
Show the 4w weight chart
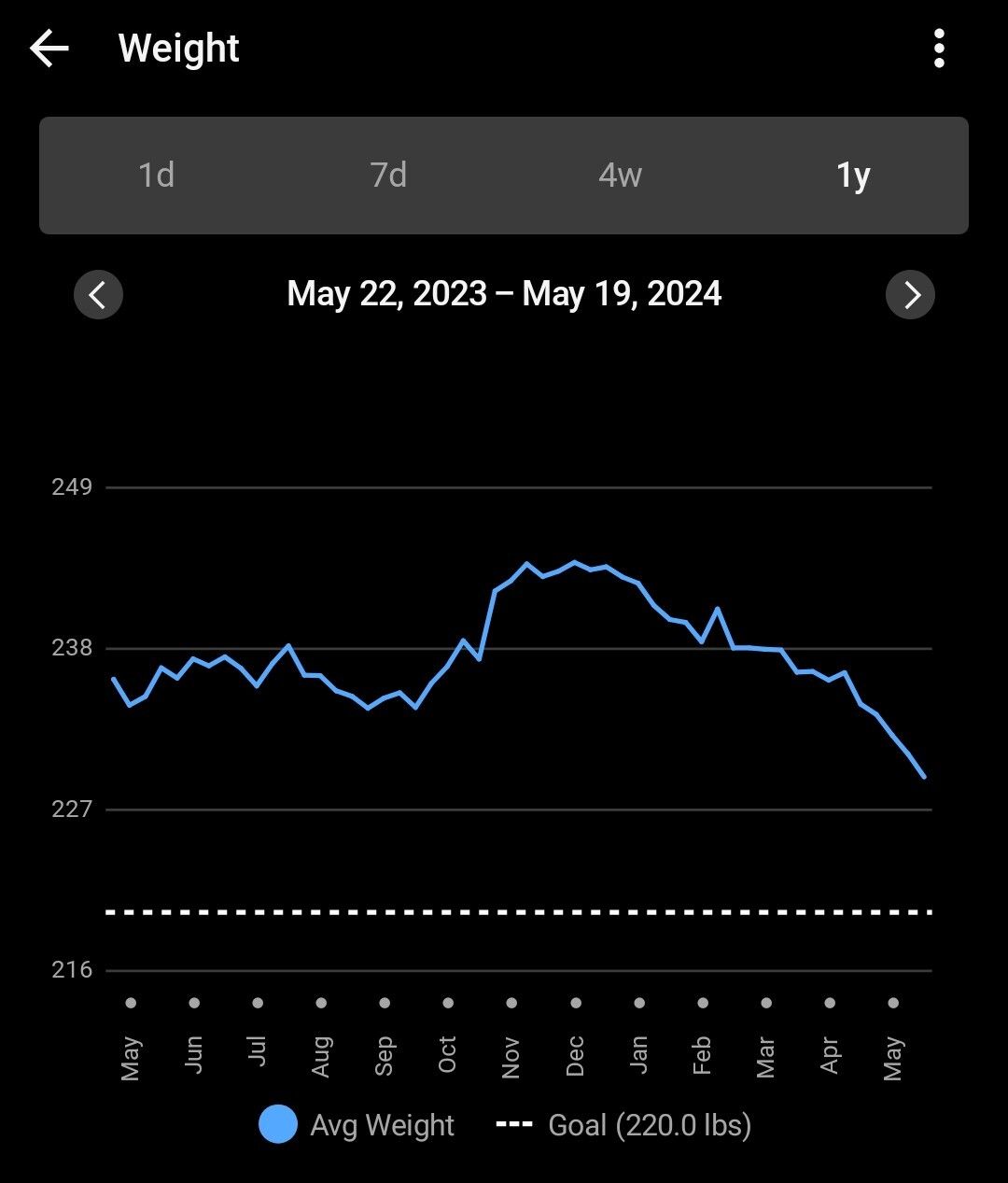(x=620, y=176)
